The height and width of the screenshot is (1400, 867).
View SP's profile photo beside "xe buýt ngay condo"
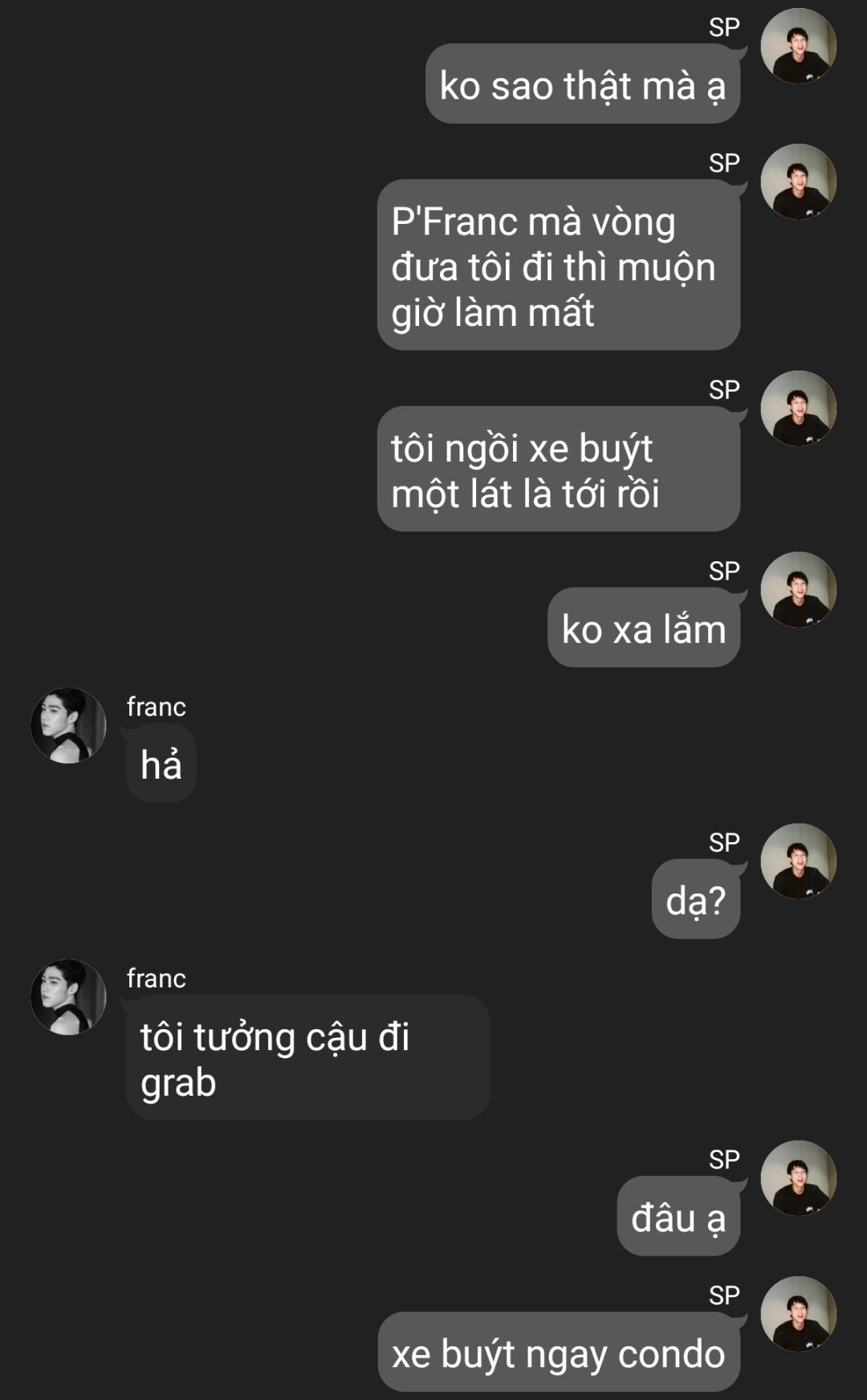coord(799,1314)
